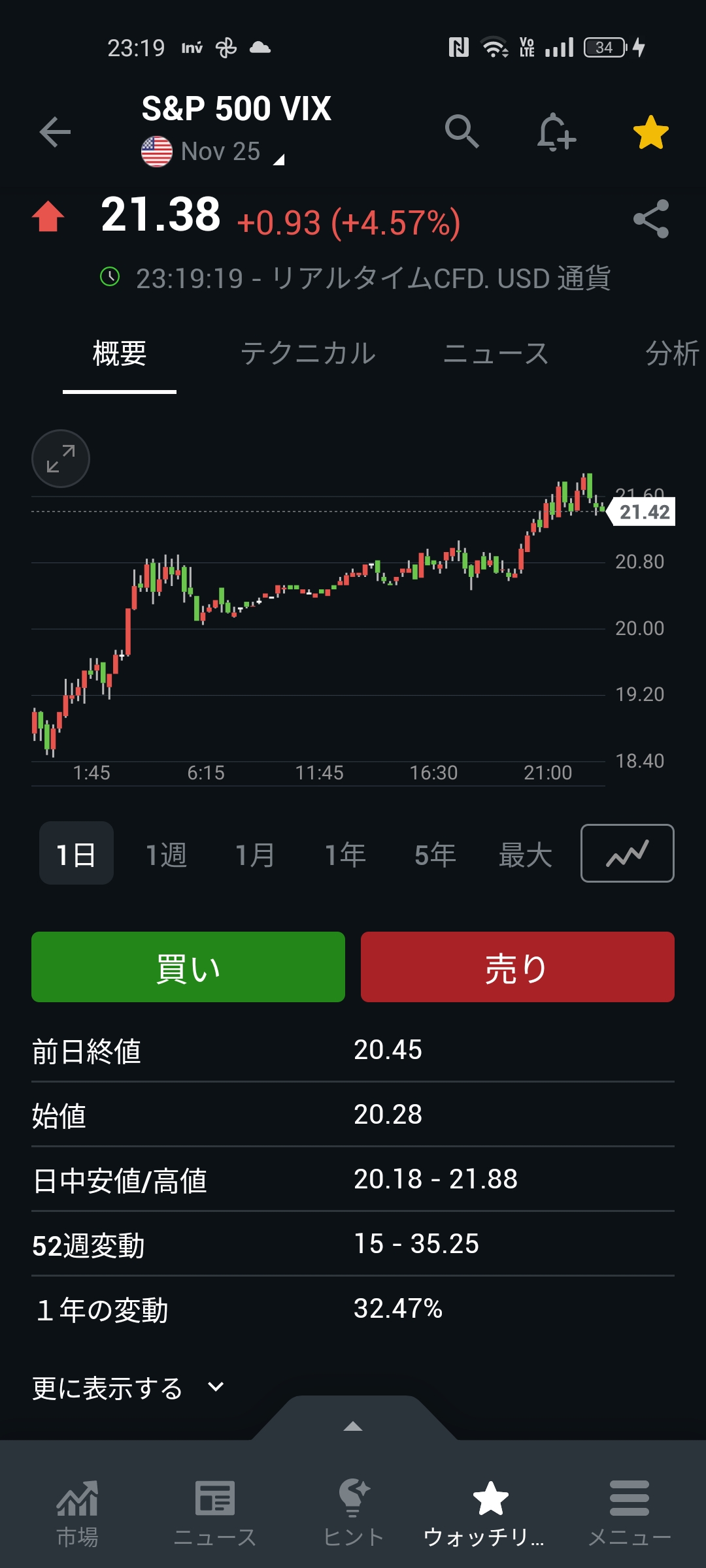Screen dimensions: 706x1568
Task: Select the 1月 chart range
Action: [255, 854]
